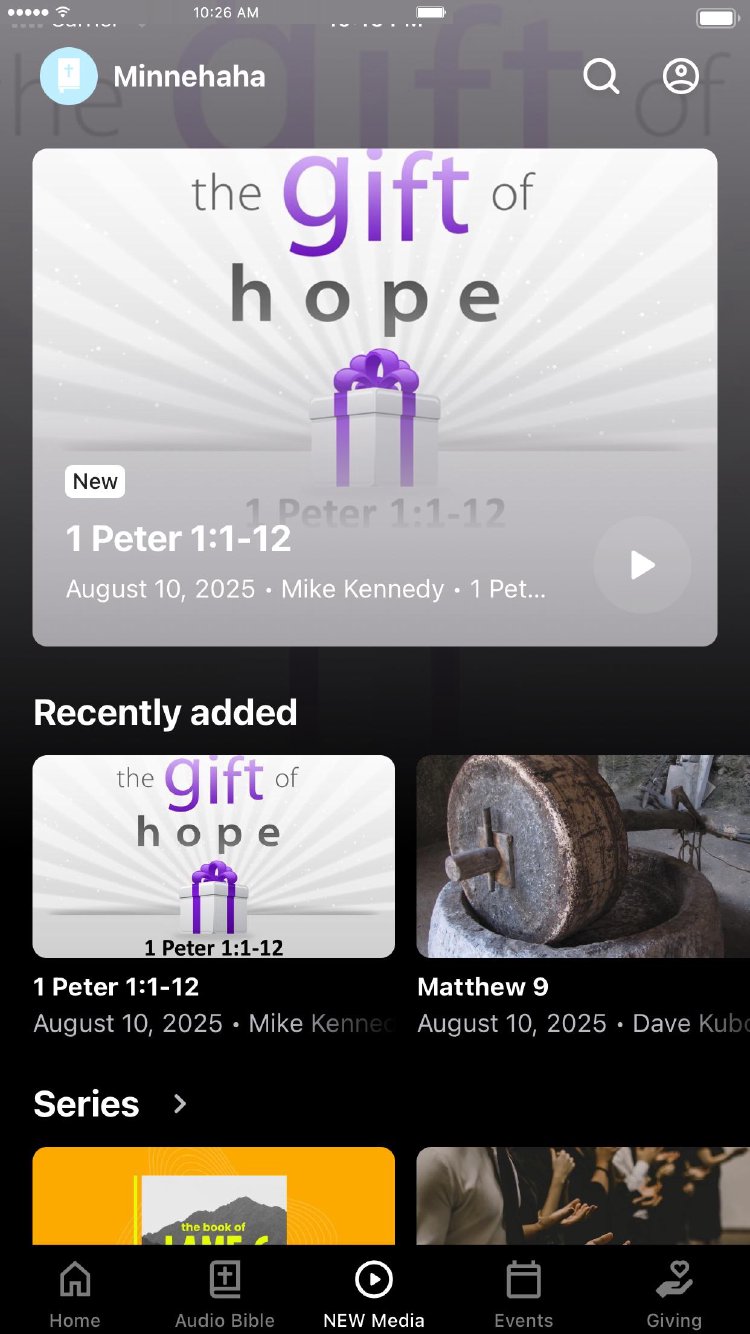Go to the Home tab
Viewport: 750px width, 1334px height.
tap(75, 1294)
